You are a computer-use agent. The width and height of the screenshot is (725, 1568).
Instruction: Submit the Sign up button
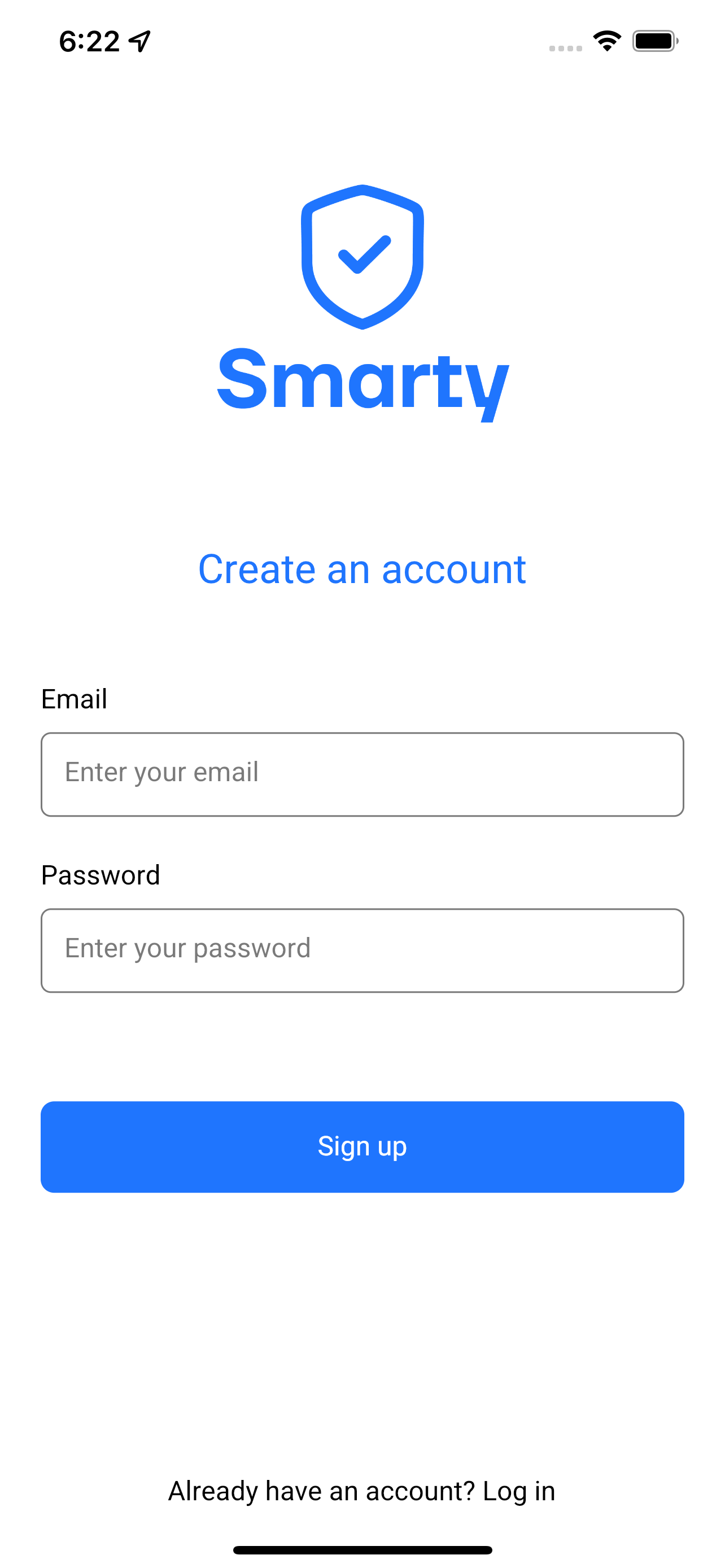pos(362,1146)
